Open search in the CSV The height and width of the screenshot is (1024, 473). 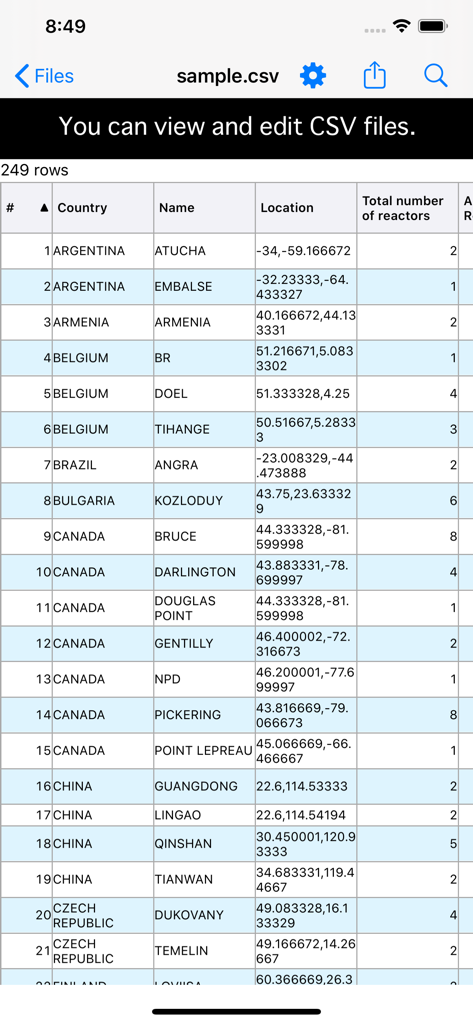[x=436, y=76]
